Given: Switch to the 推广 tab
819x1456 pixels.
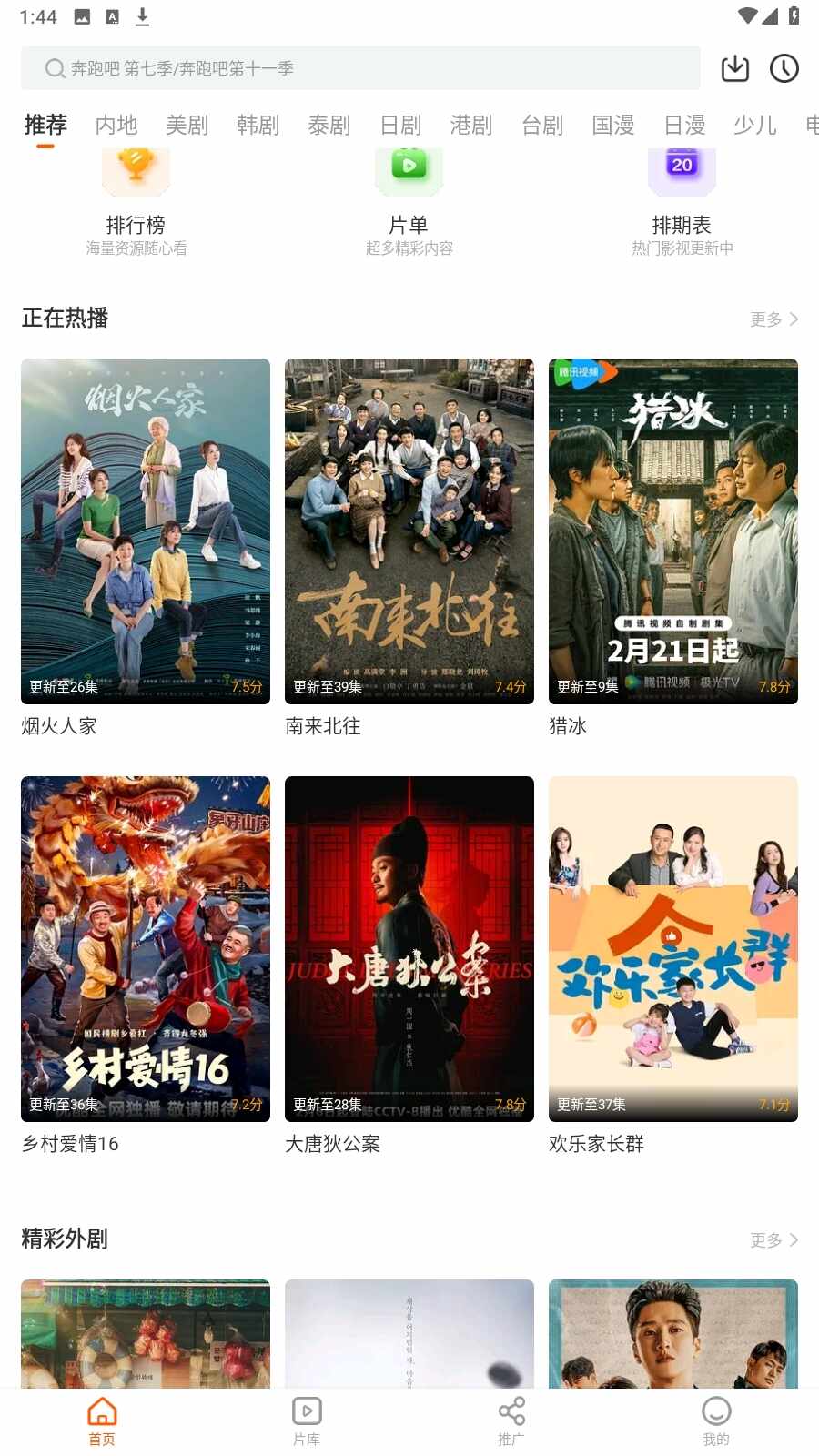Looking at the screenshot, I should pyautogui.click(x=511, y=1421).
